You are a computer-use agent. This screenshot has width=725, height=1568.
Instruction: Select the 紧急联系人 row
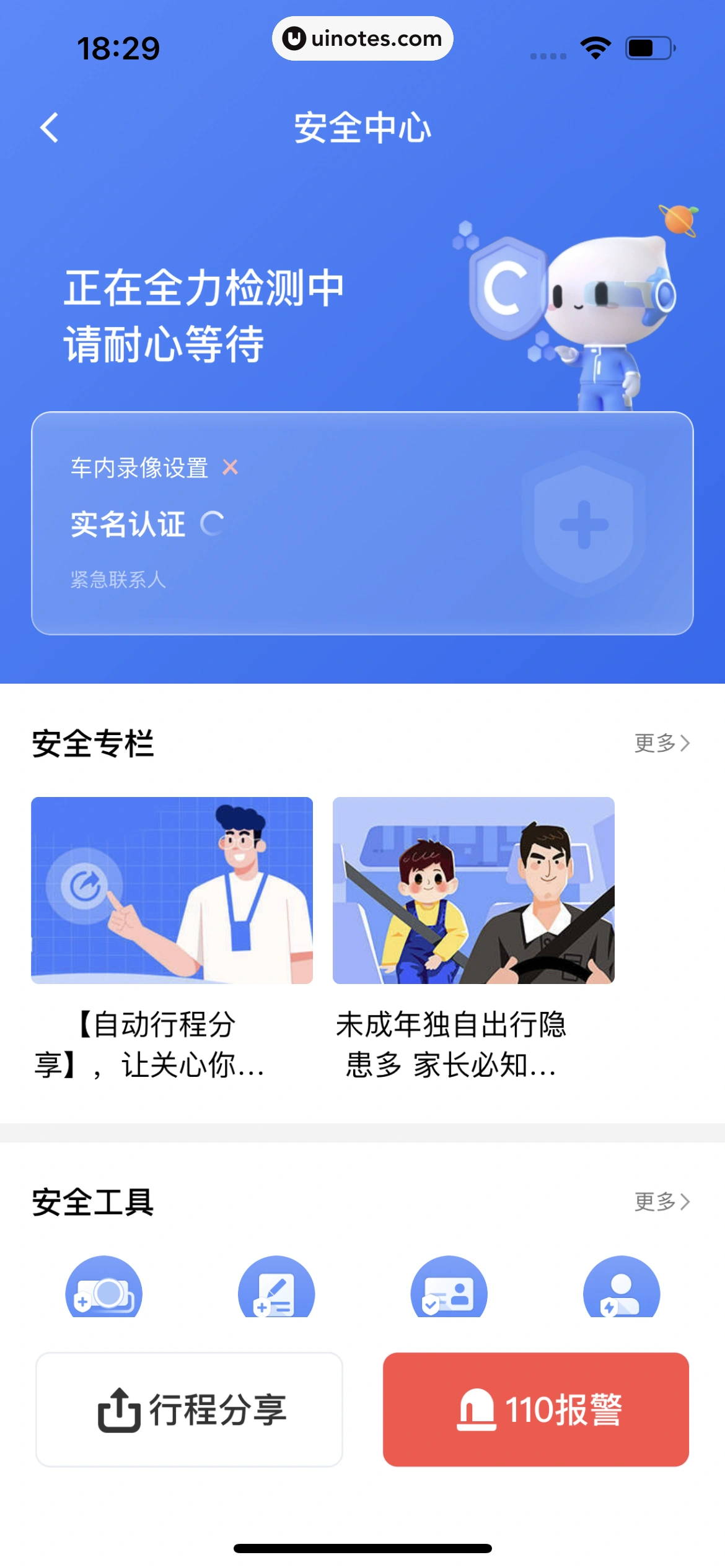118,580
